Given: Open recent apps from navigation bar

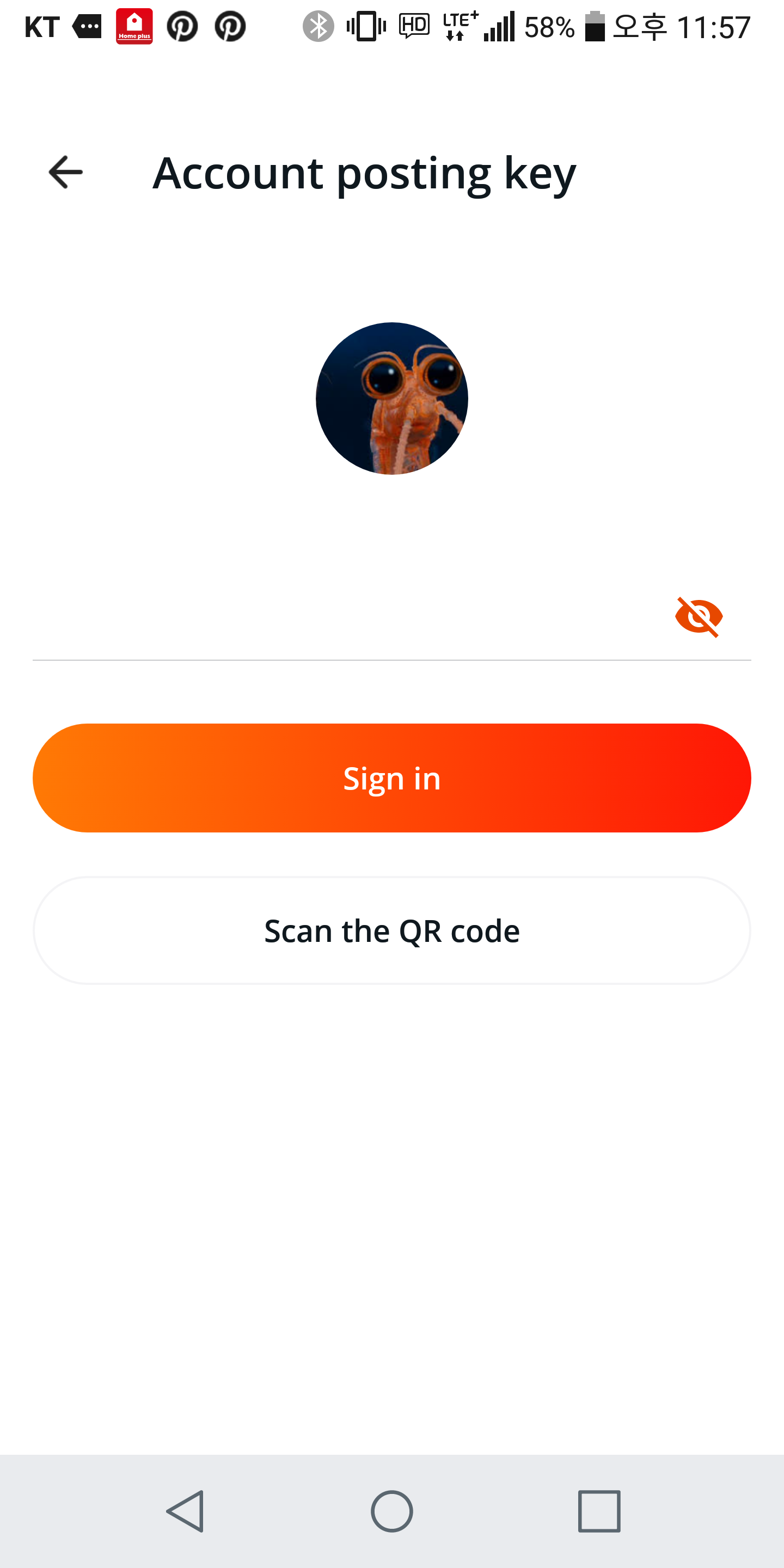Looking at the screenshot, I should 599,1511.
